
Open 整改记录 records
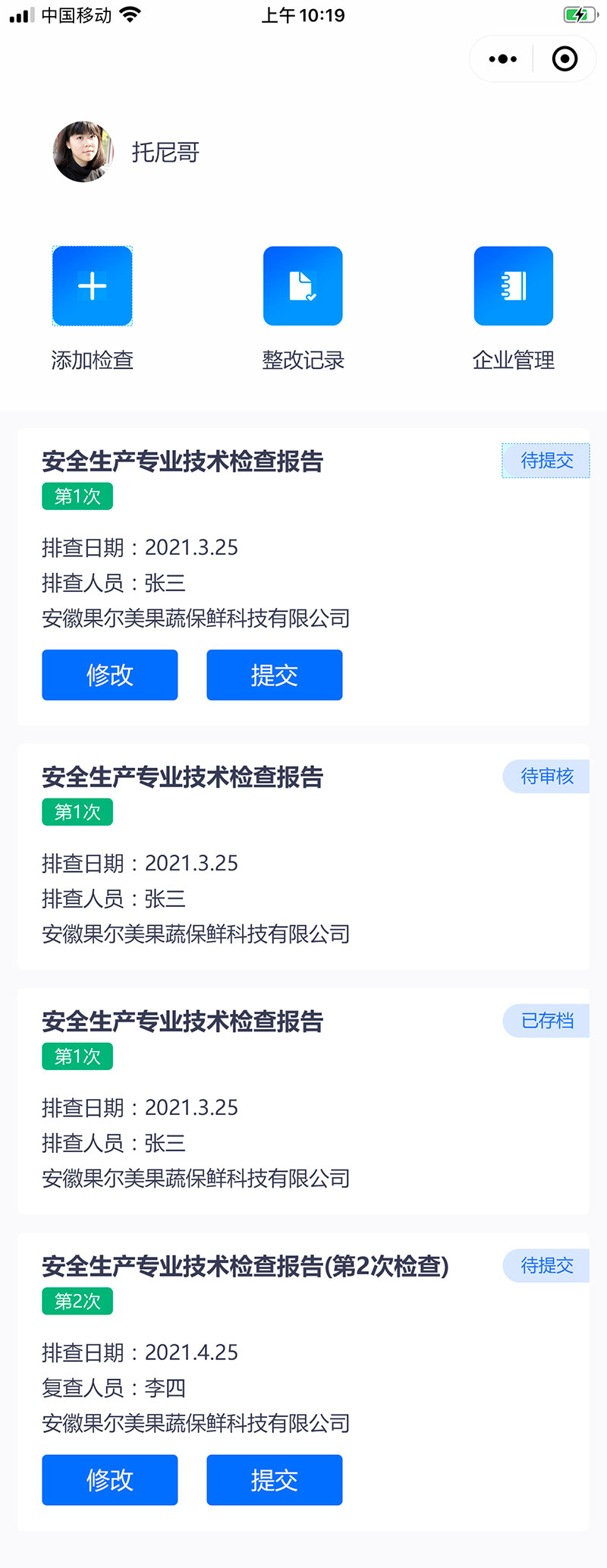pyautogui.click(x=303, y=286)
